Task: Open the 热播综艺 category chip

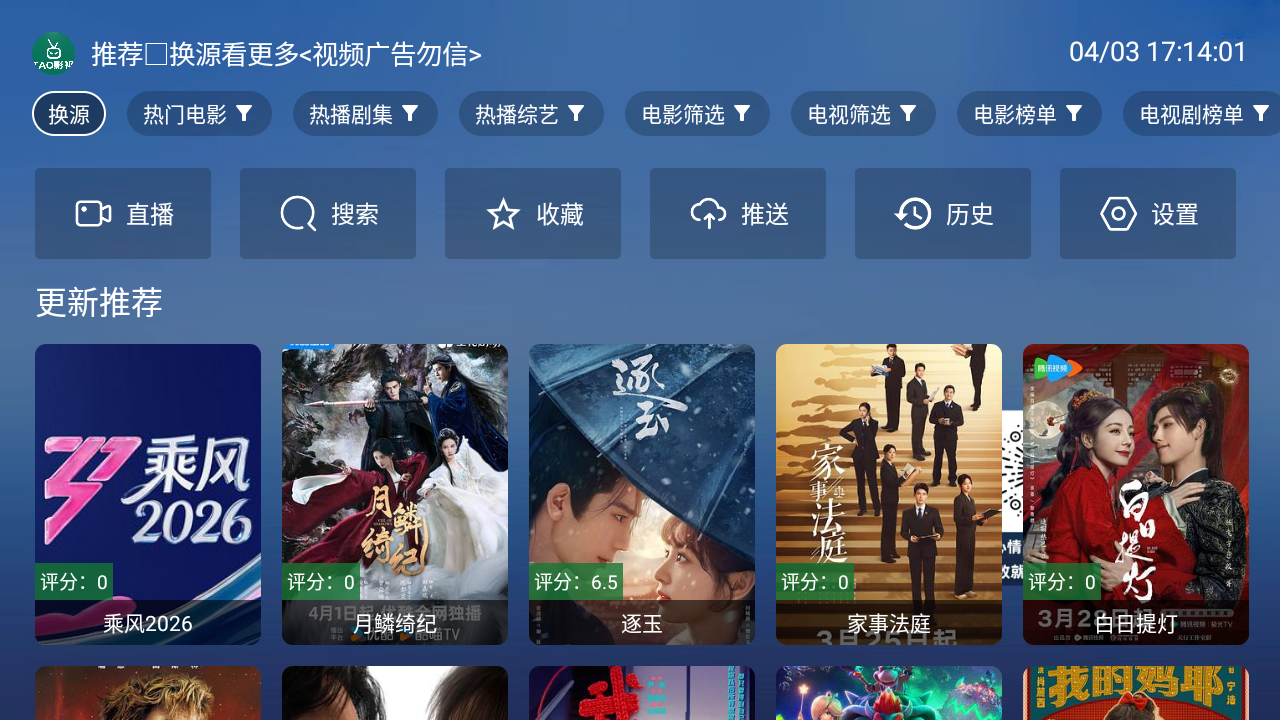Action: (531, 114)
